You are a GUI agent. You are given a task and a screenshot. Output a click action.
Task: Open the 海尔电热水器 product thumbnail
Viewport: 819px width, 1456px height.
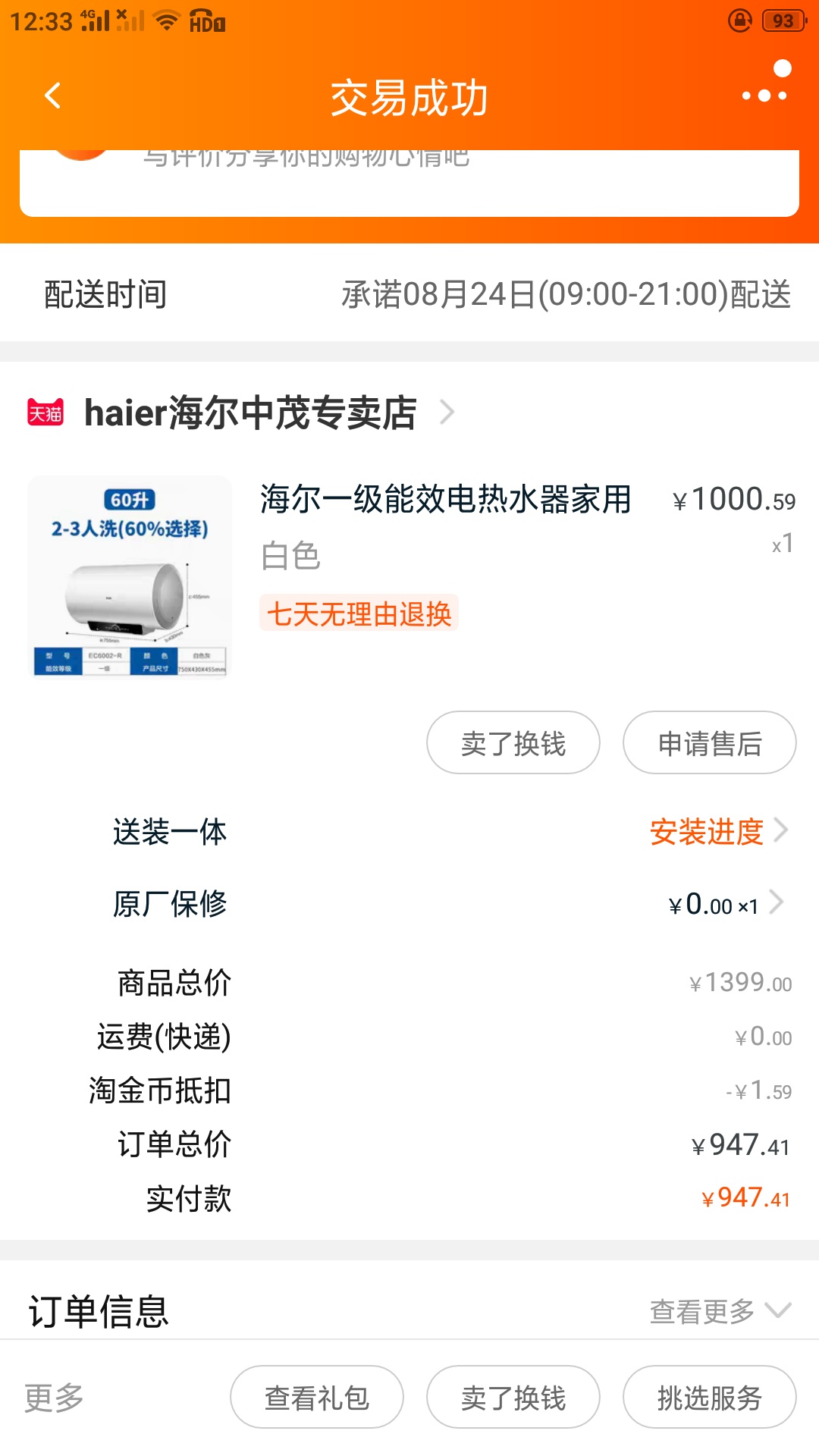point(130,576)
